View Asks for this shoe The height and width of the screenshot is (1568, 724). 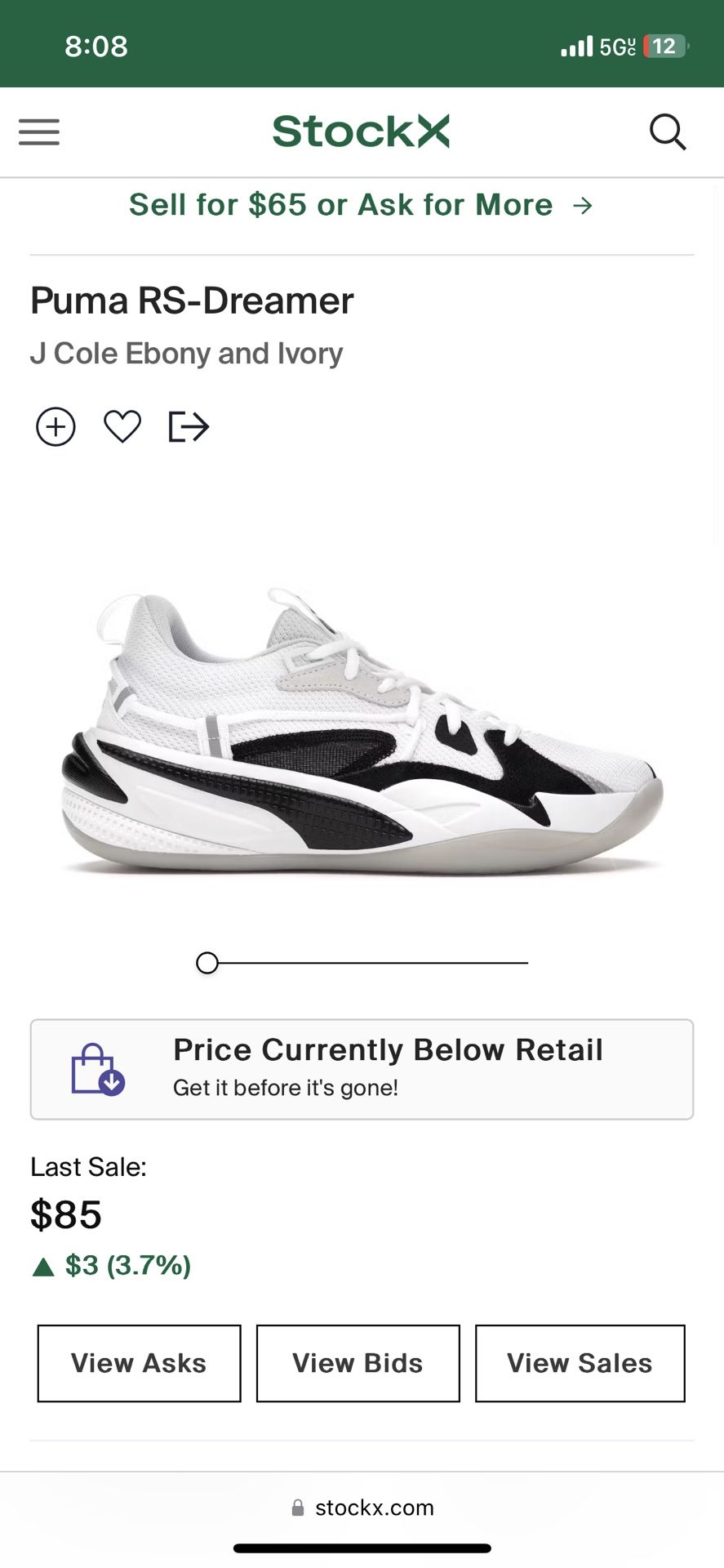138,1363
